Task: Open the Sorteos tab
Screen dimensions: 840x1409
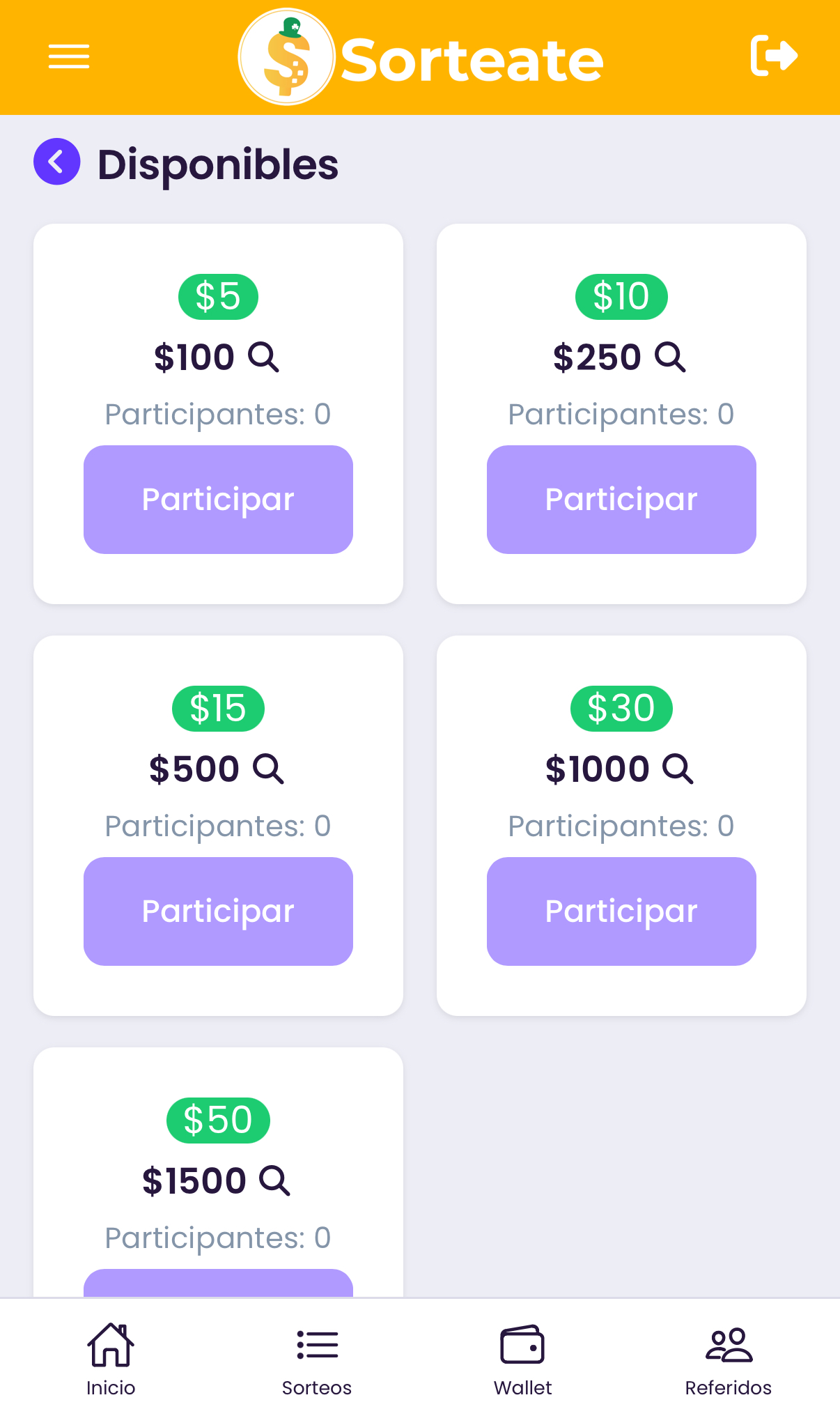Action: (317, 1357)
